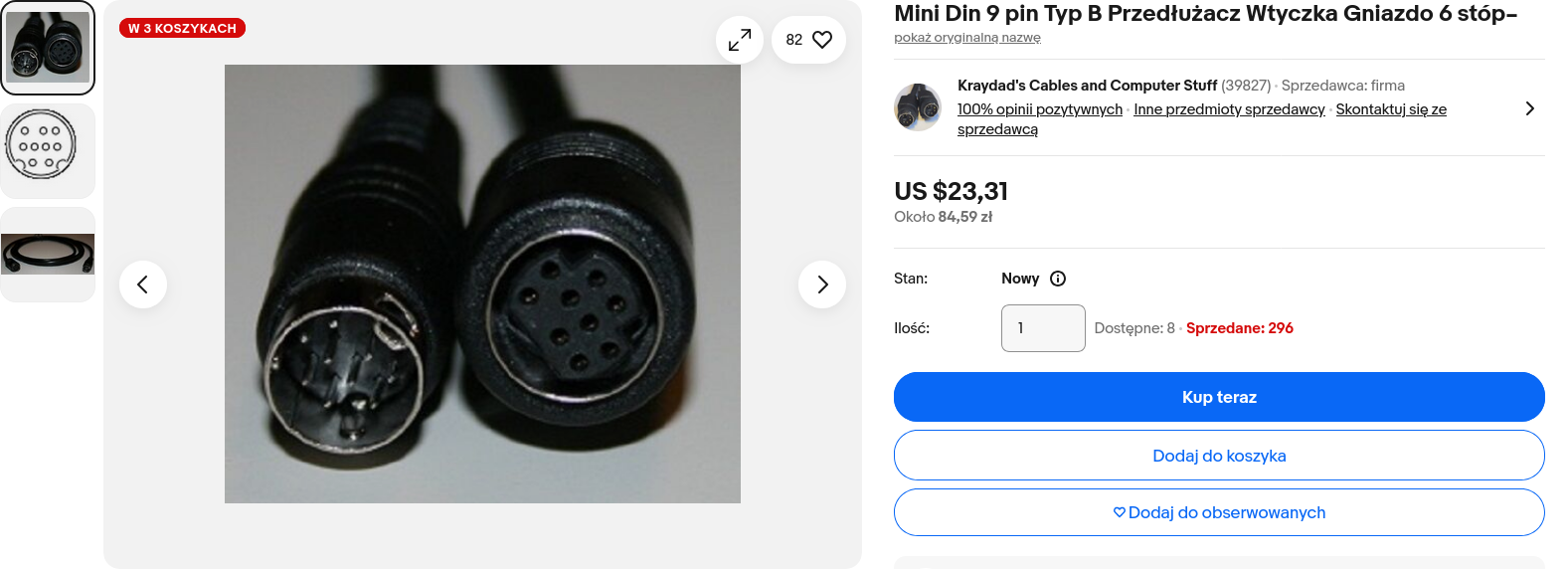
Task: Tap info icon next to 'Nowy'
Action: click(1058, 279)
